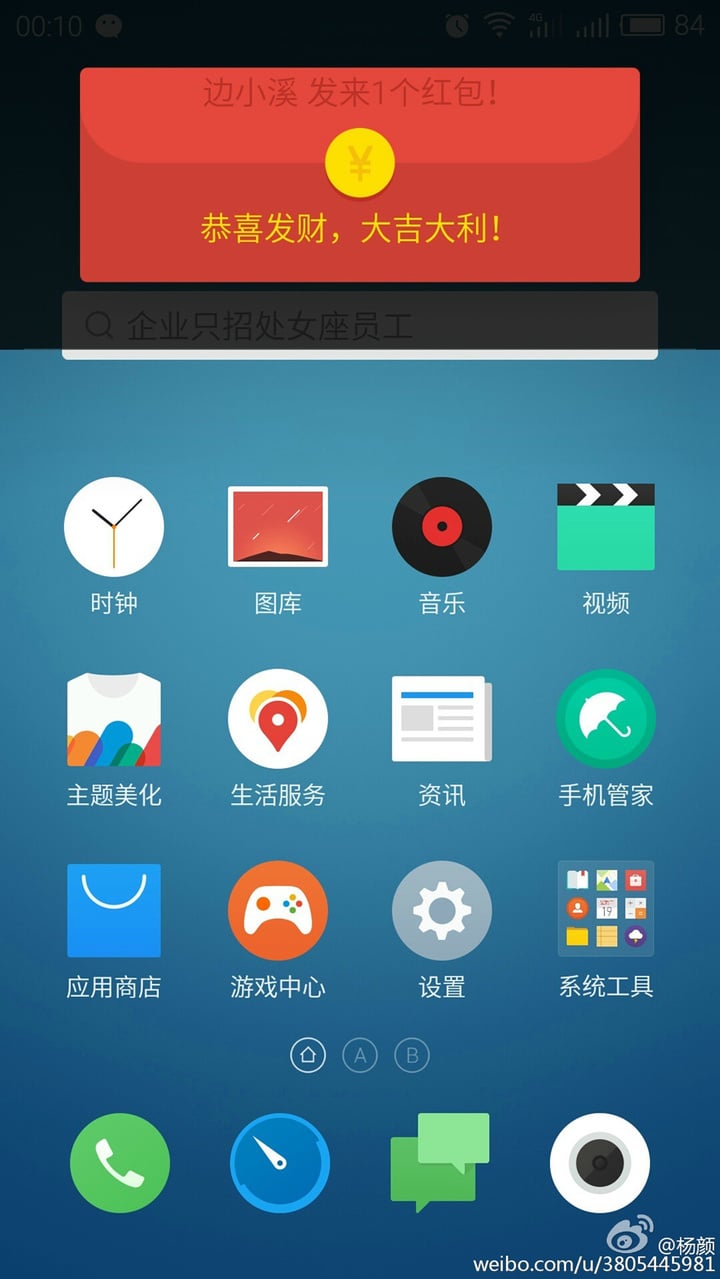Open the 系统工具 system tools folder
720x1279 pixels.
[606, 911]
